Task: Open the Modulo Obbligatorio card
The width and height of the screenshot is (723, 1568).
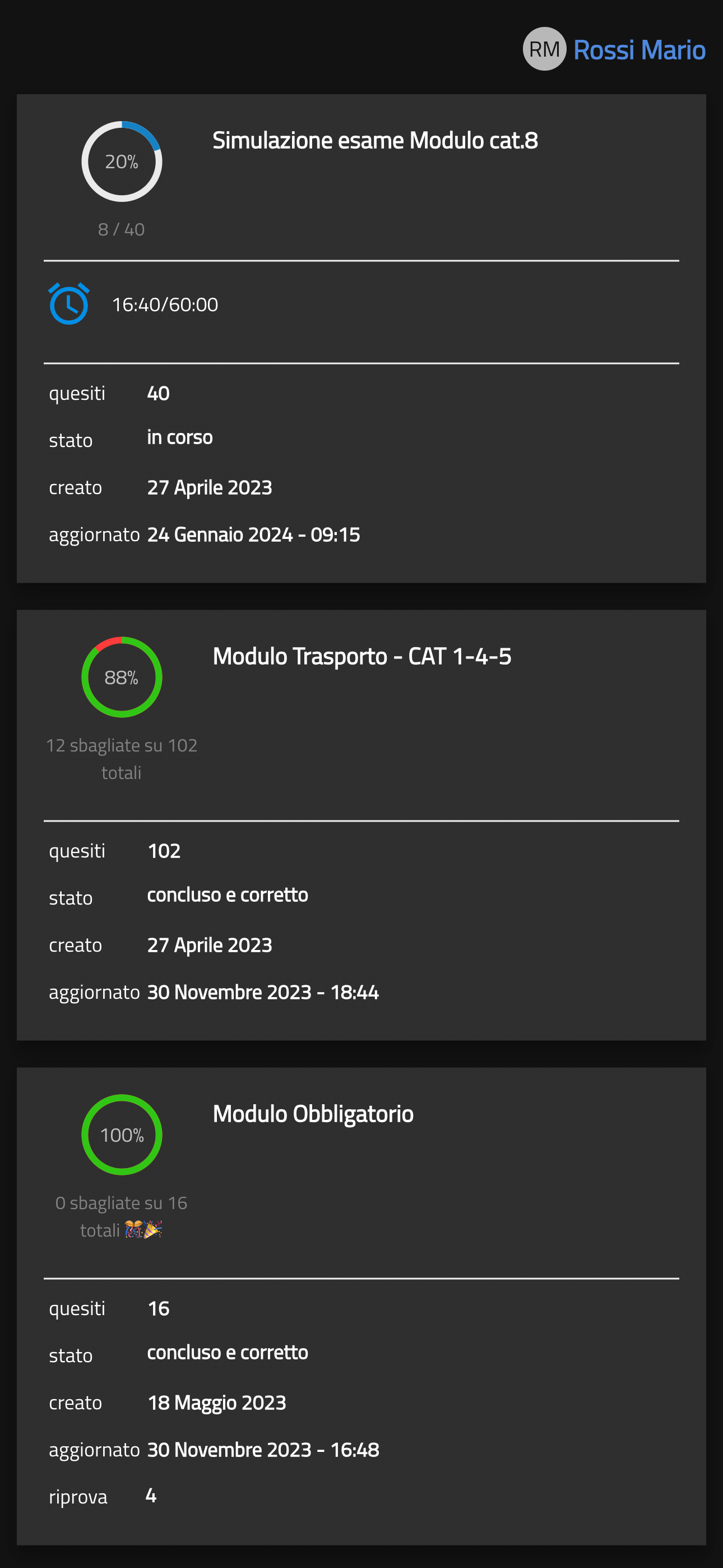Action: (361, 1306)
